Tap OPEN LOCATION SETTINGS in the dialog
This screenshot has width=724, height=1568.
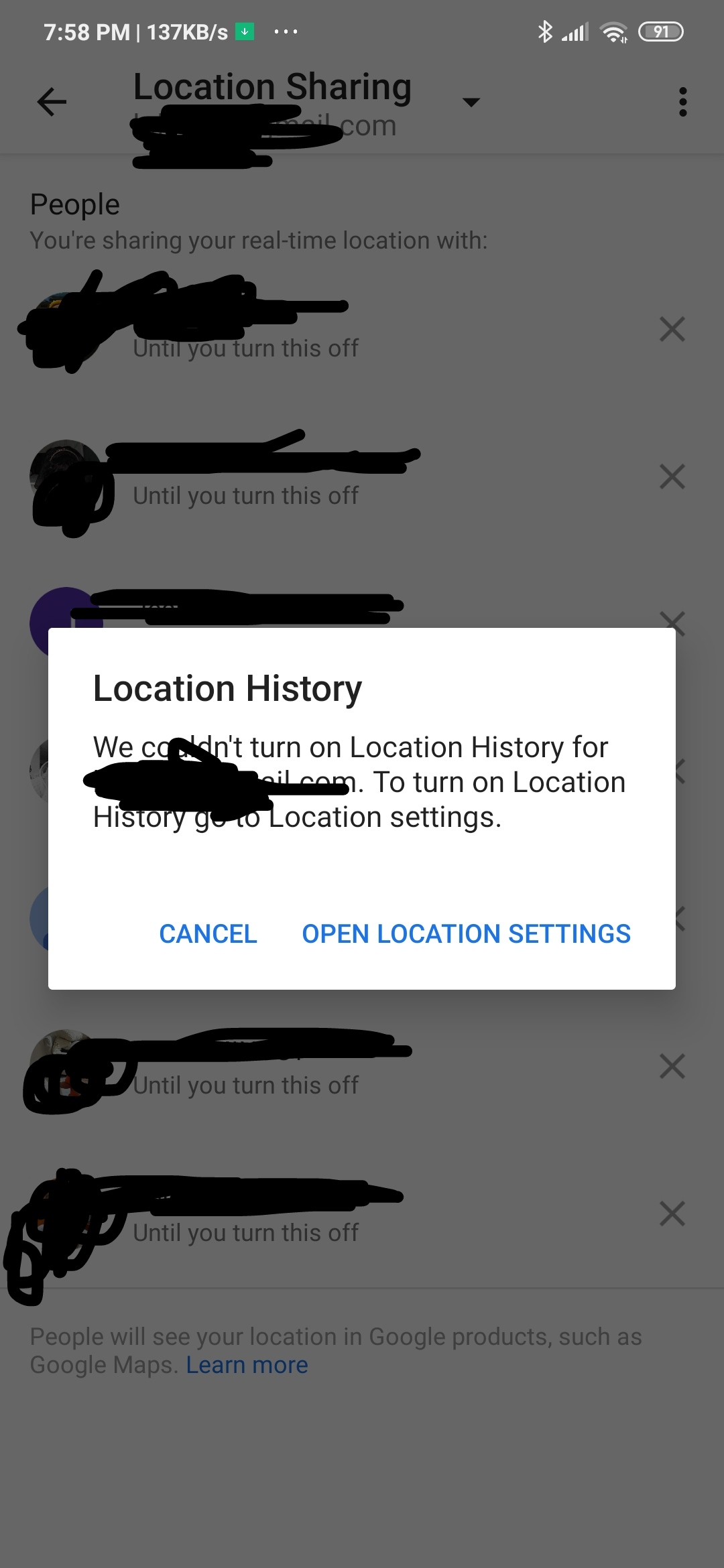point(466,933)
